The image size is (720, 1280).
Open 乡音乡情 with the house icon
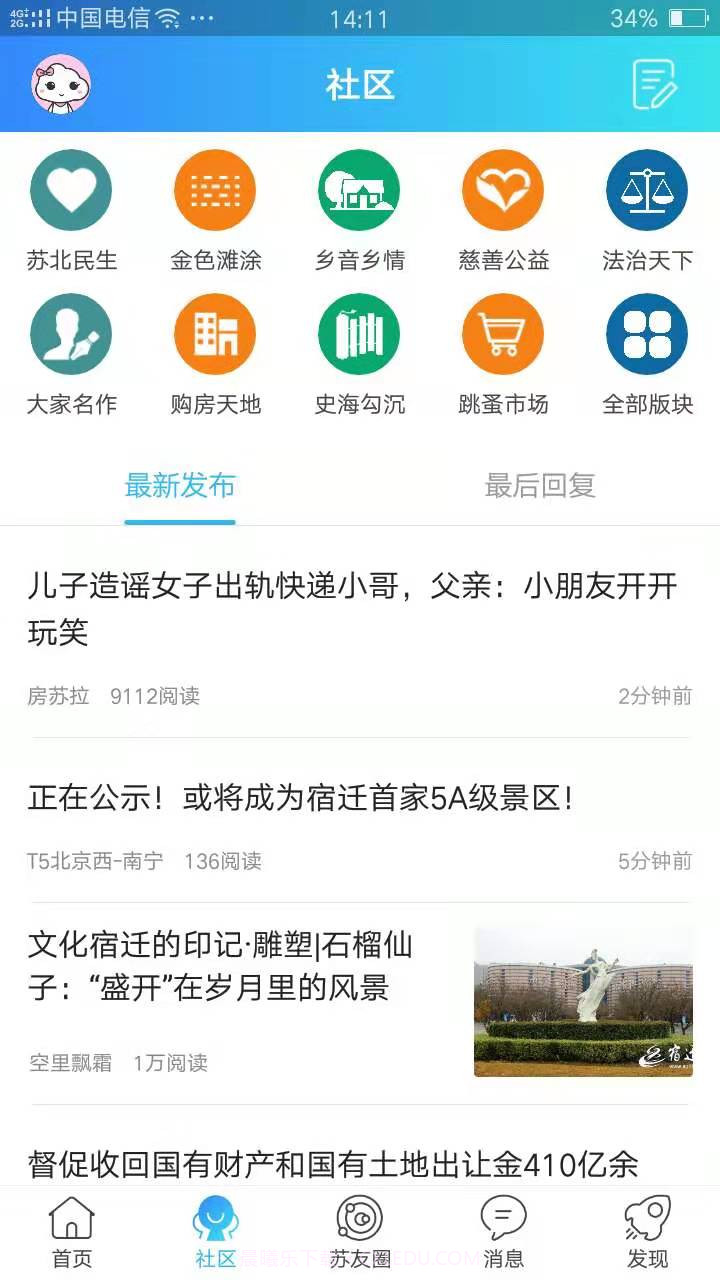(359, 189)
